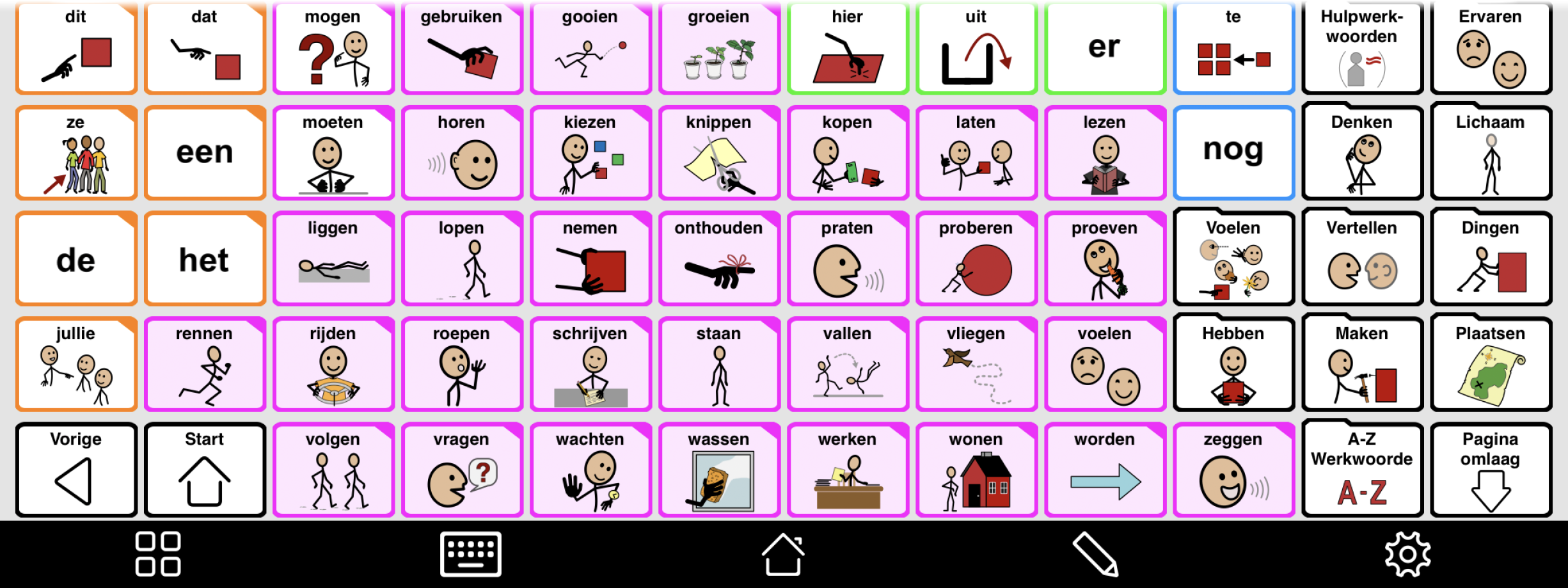
Task: Go back with the Vorige button
Action: pyautogui.click(x=76, y=470)
